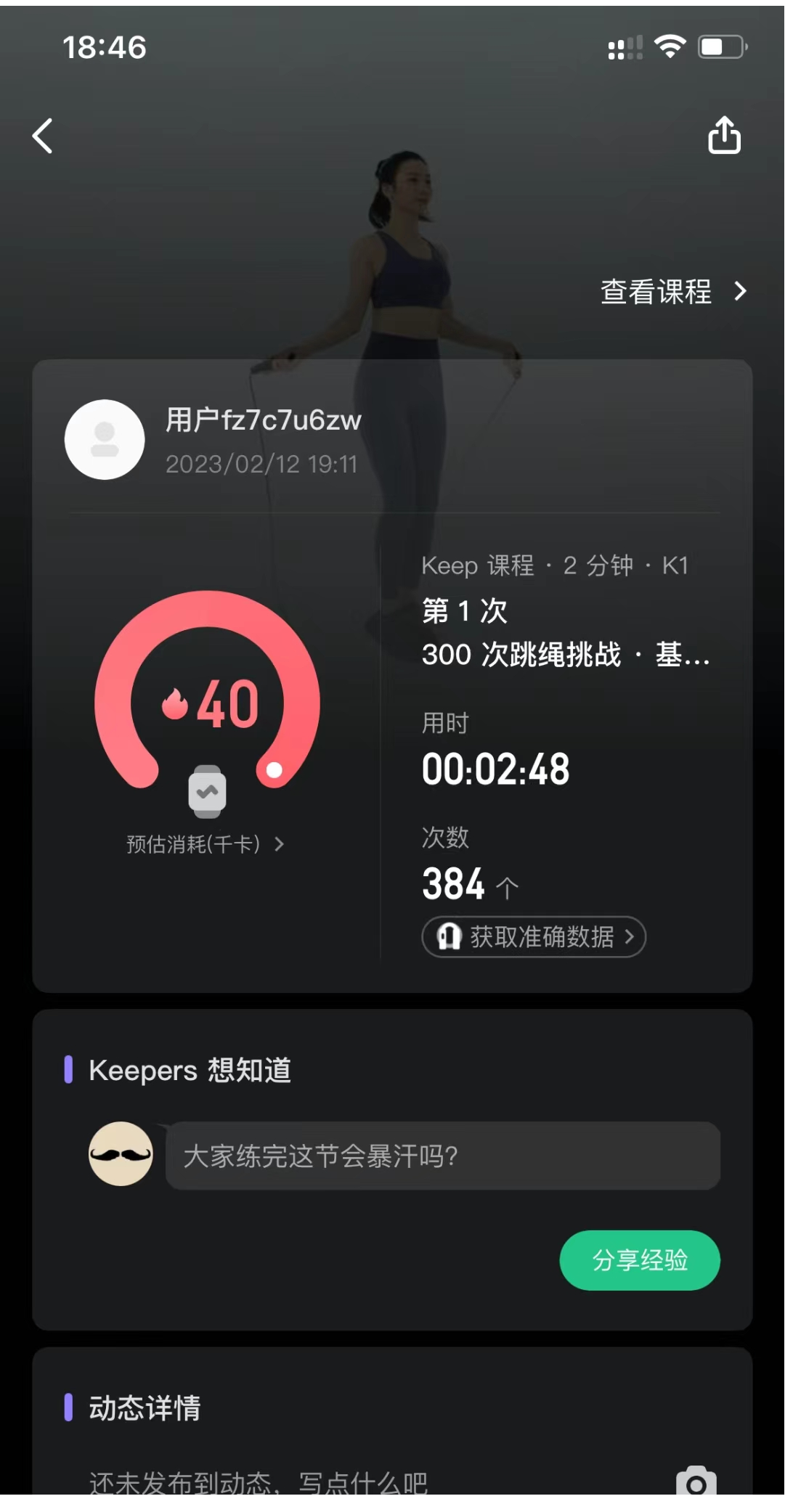Tap 获取准确数据 button
The width and height of the screenshot is (785, 1512).
pyautogui.click(x=534, y=937)
